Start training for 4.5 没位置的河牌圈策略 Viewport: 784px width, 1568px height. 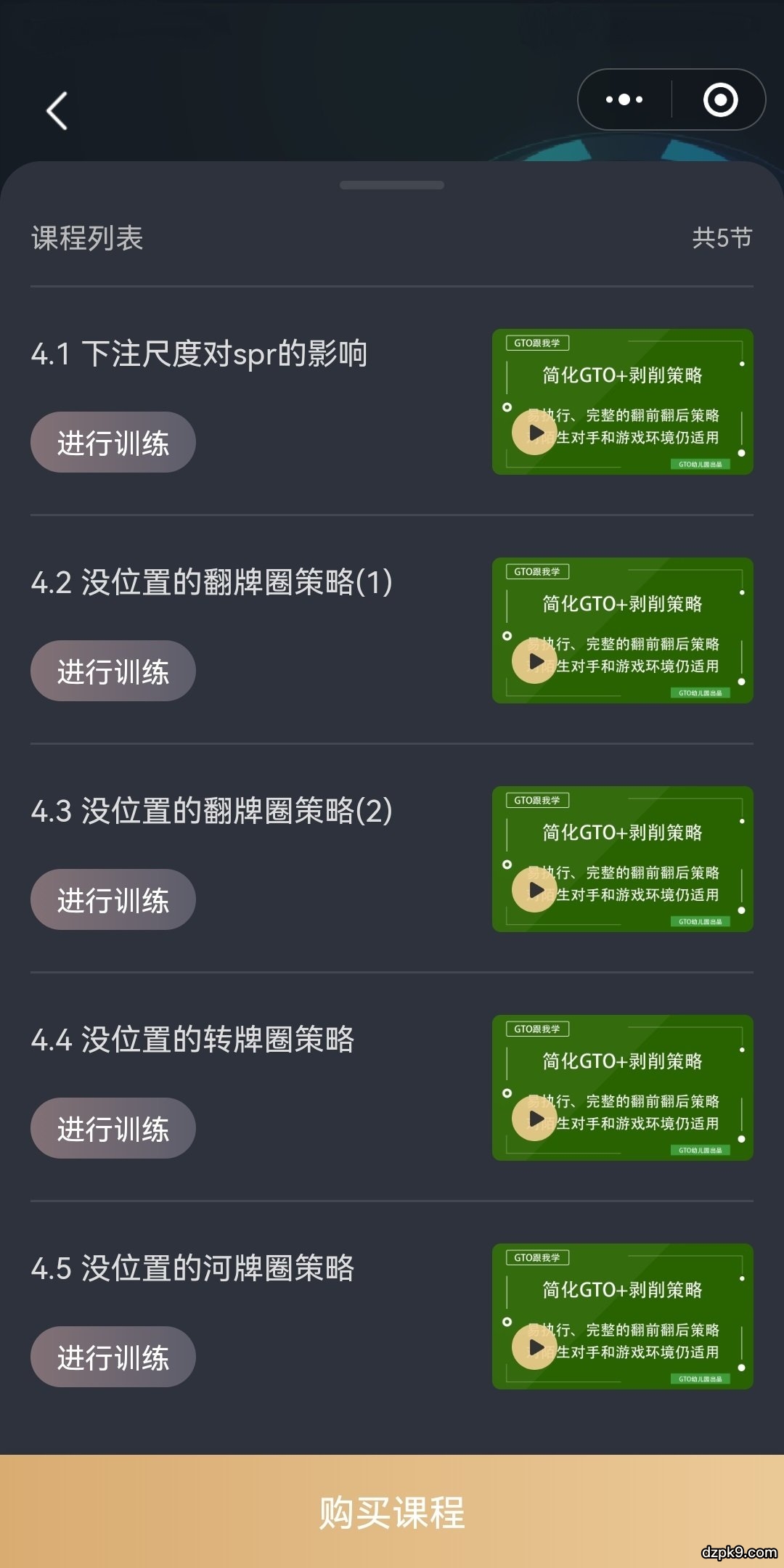point(113,1357)
